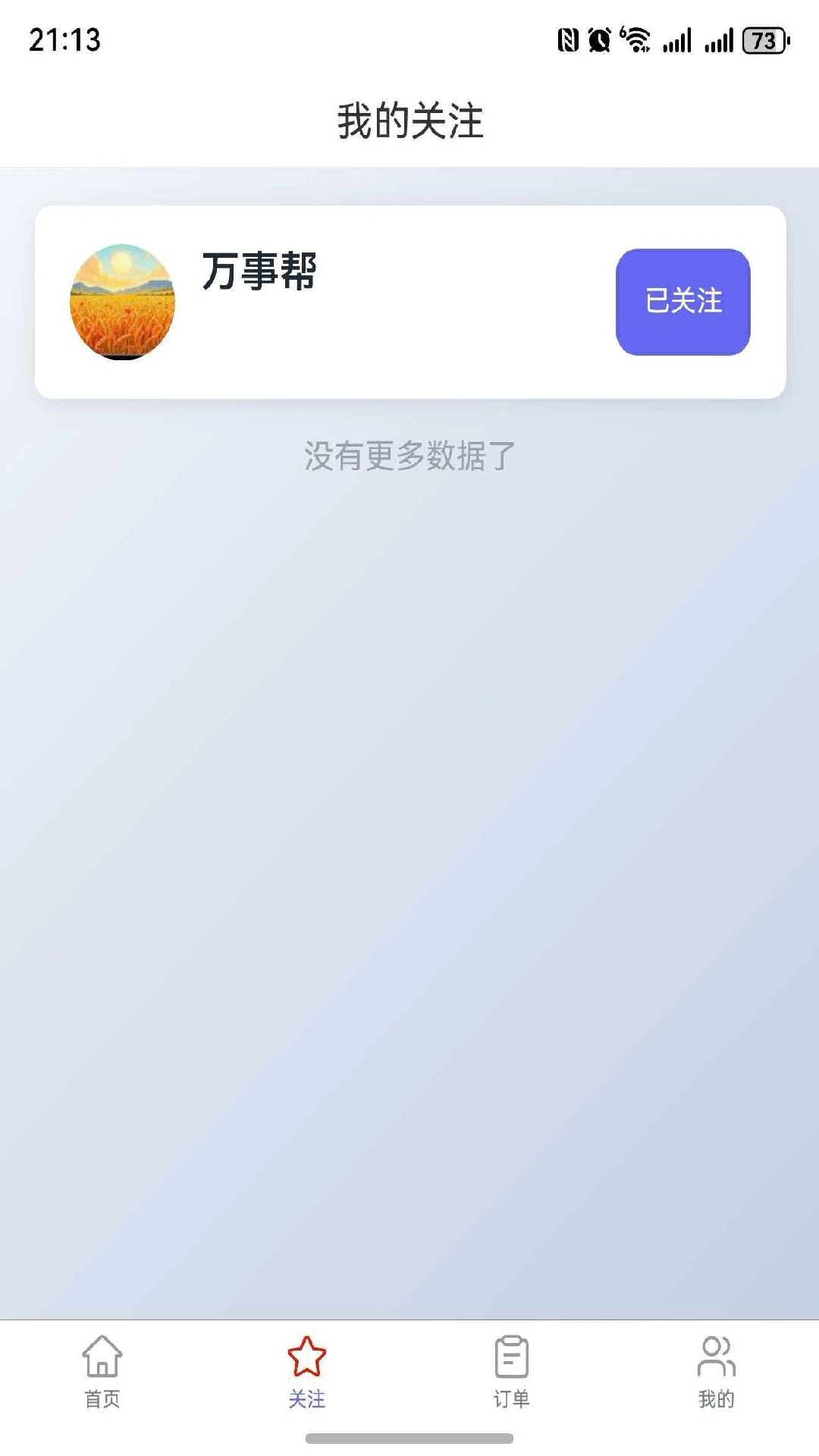Tap the 我的关注 page title
The width and height of the screenshot is (819, 1456).
coord(409,120)
